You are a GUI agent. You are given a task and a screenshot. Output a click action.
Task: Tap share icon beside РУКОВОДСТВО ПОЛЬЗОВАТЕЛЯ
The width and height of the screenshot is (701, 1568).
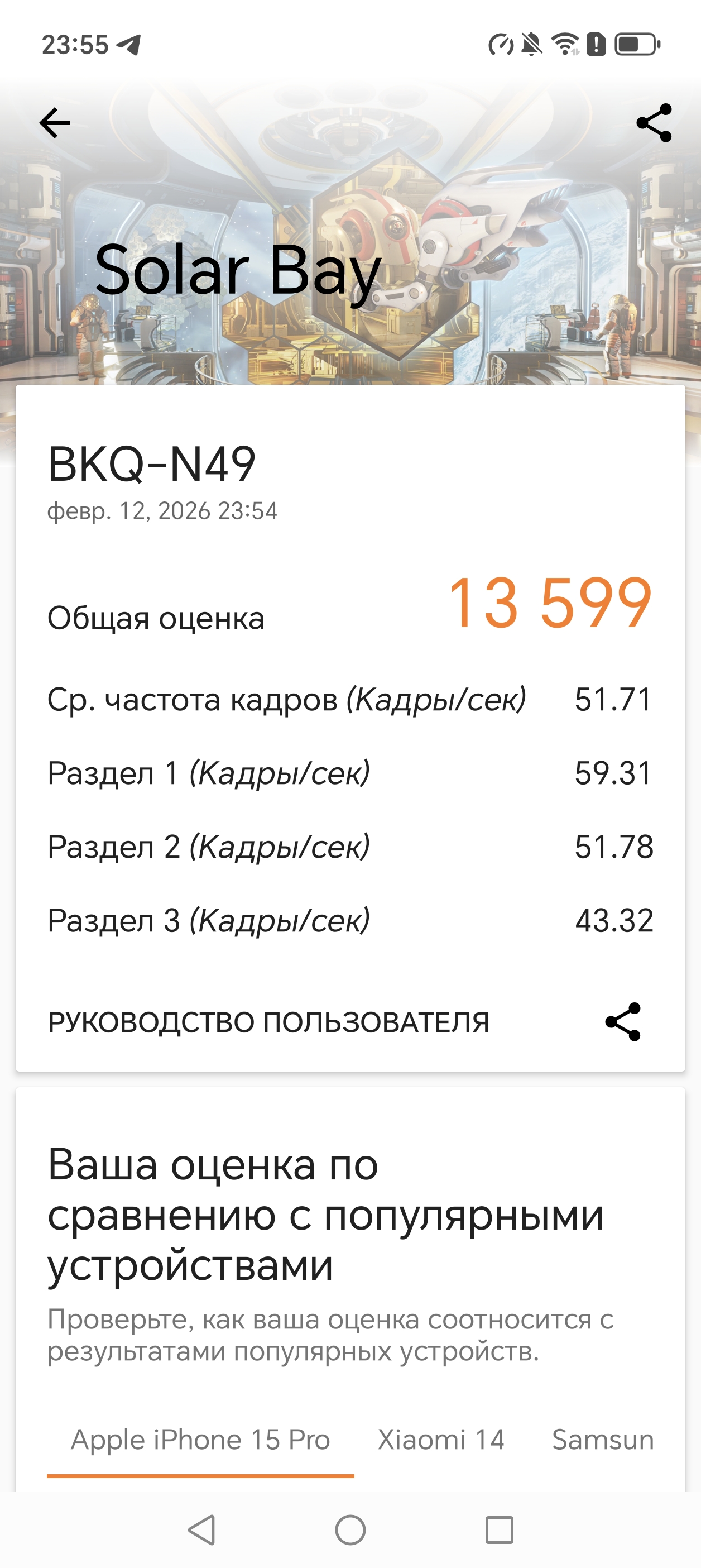(x=622, y=1022)
